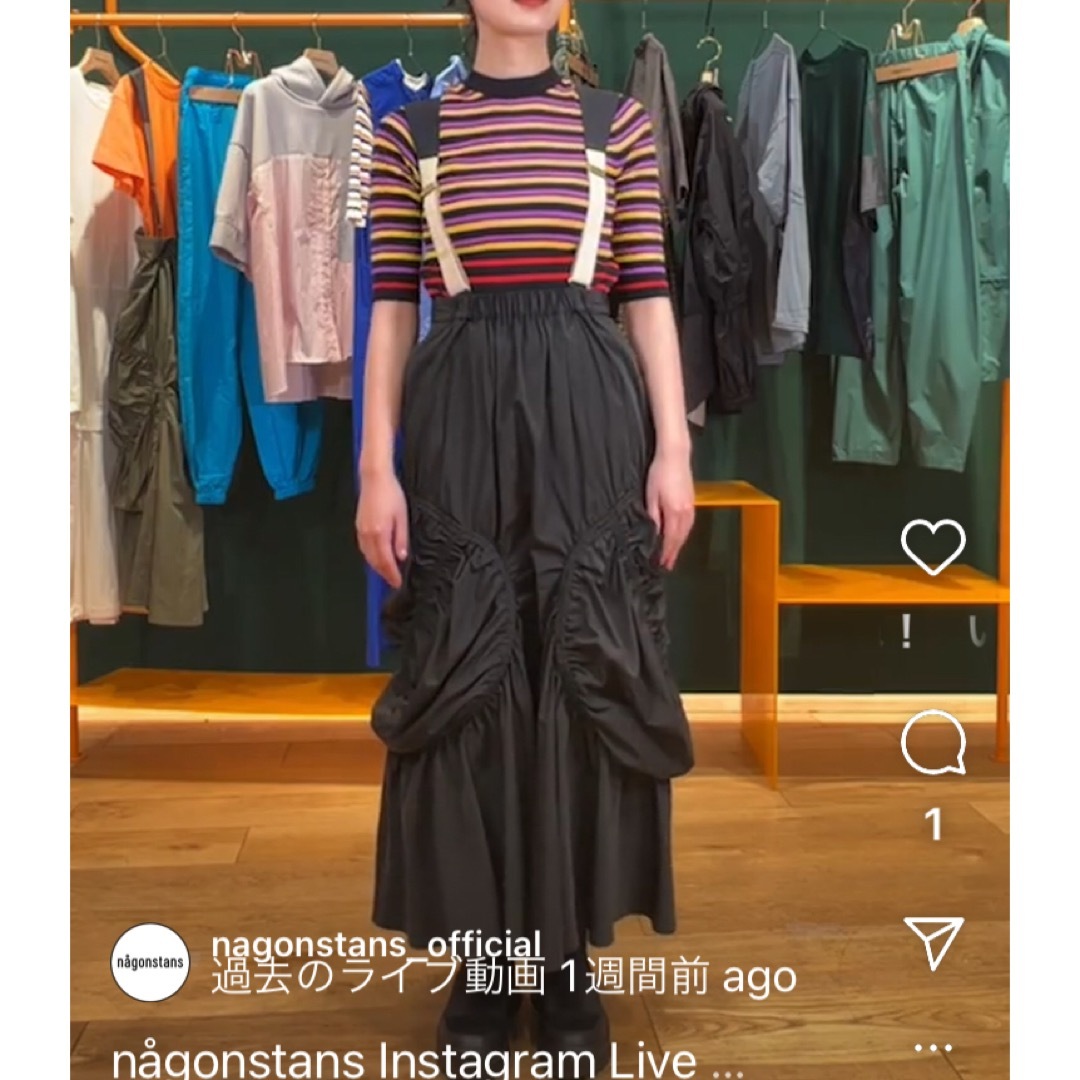Open the nagonstans profile avatar
1080x1080 pixels.
[150, 962]
